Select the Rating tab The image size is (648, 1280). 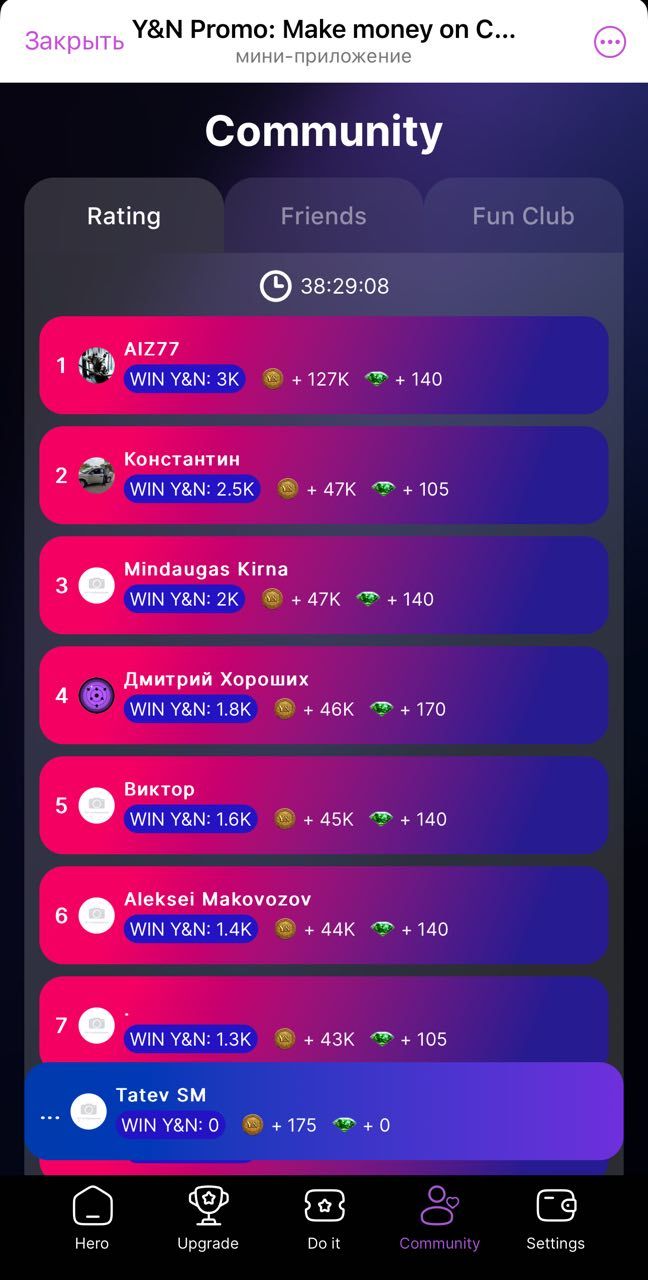pos(124,216)
